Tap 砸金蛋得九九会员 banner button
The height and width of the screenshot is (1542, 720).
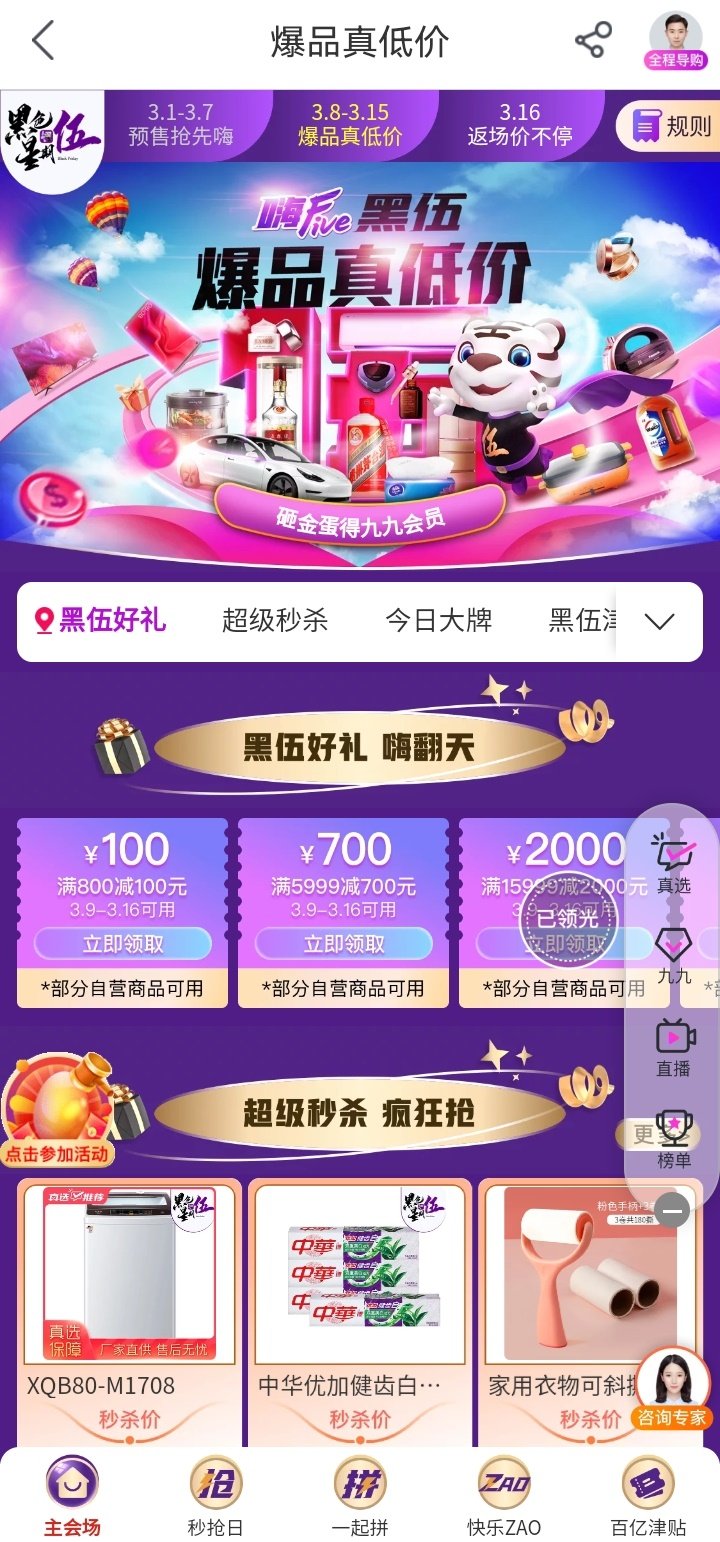pos(360,519)
